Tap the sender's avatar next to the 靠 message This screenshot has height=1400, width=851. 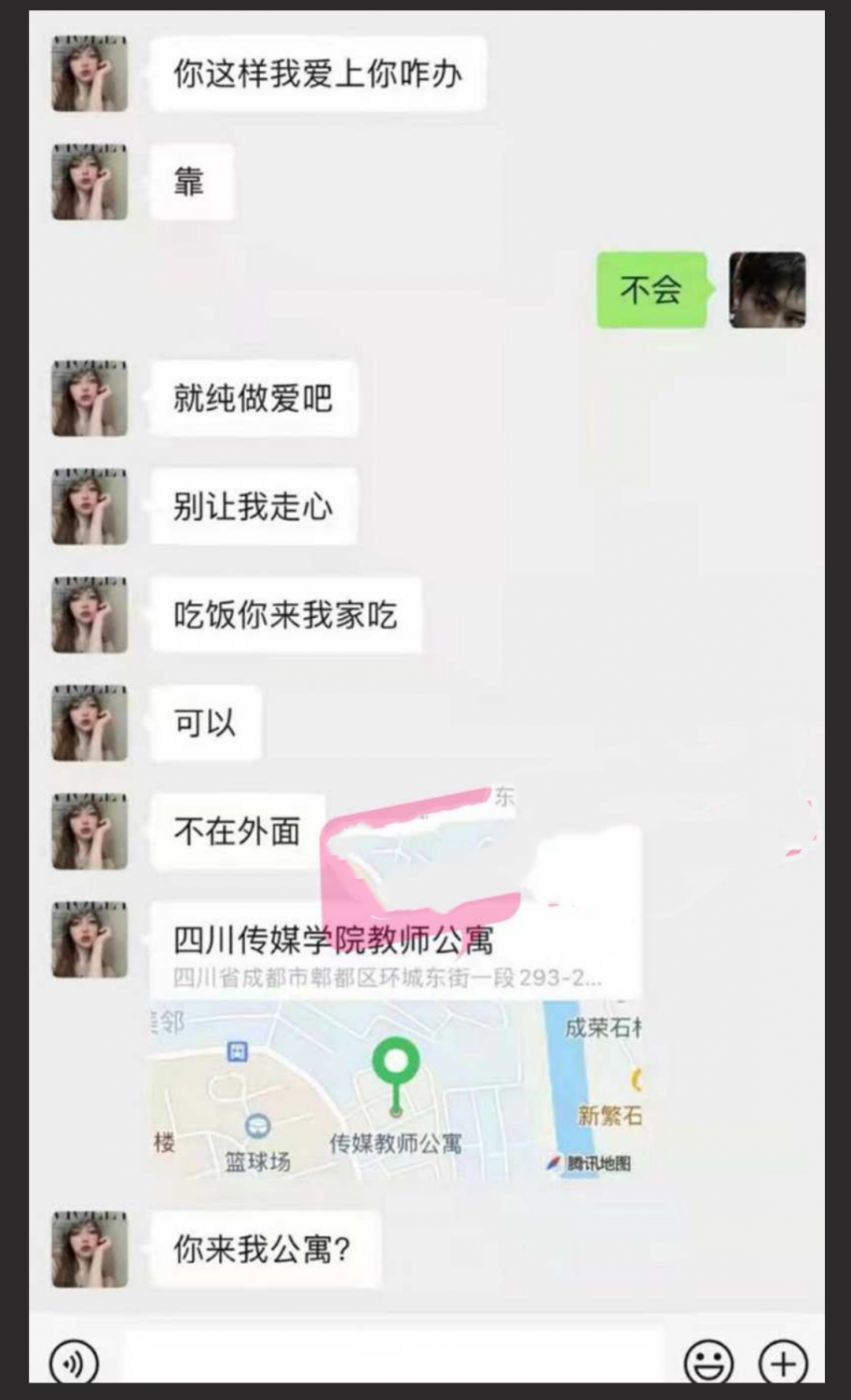(89, 182)
